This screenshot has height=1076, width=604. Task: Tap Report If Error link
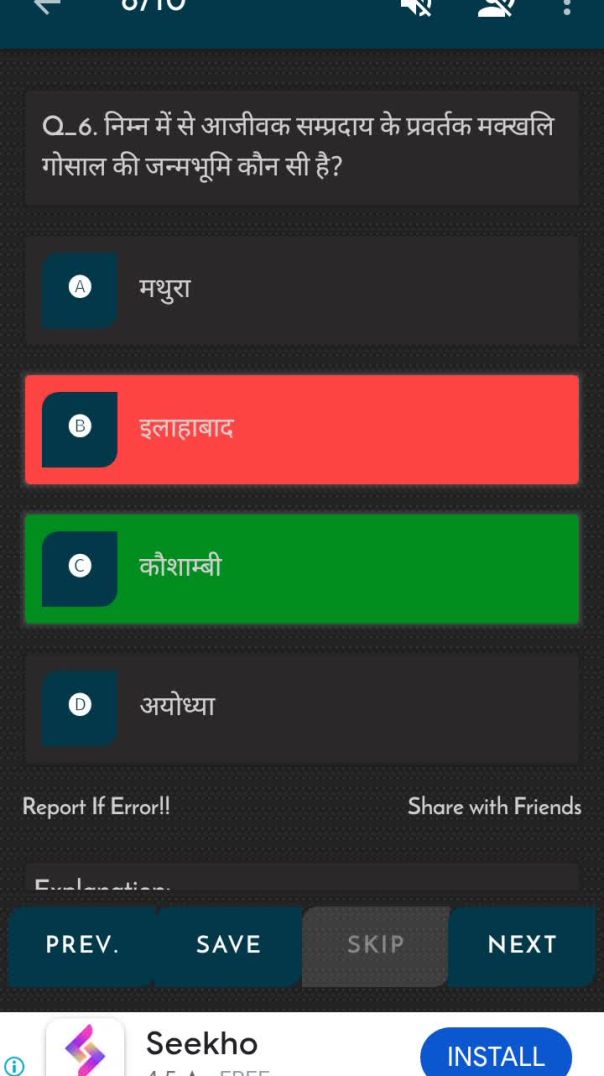(96, 806)
